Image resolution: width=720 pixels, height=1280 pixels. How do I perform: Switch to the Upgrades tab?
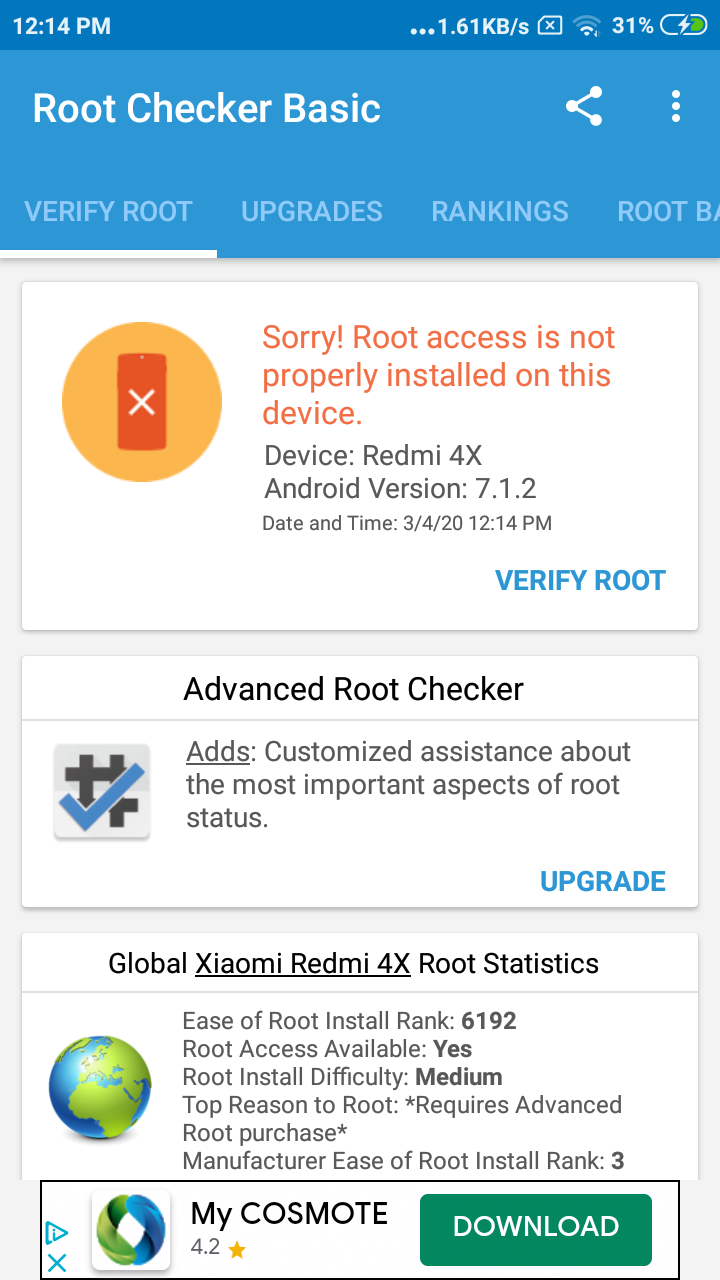(x=312, y=211)
